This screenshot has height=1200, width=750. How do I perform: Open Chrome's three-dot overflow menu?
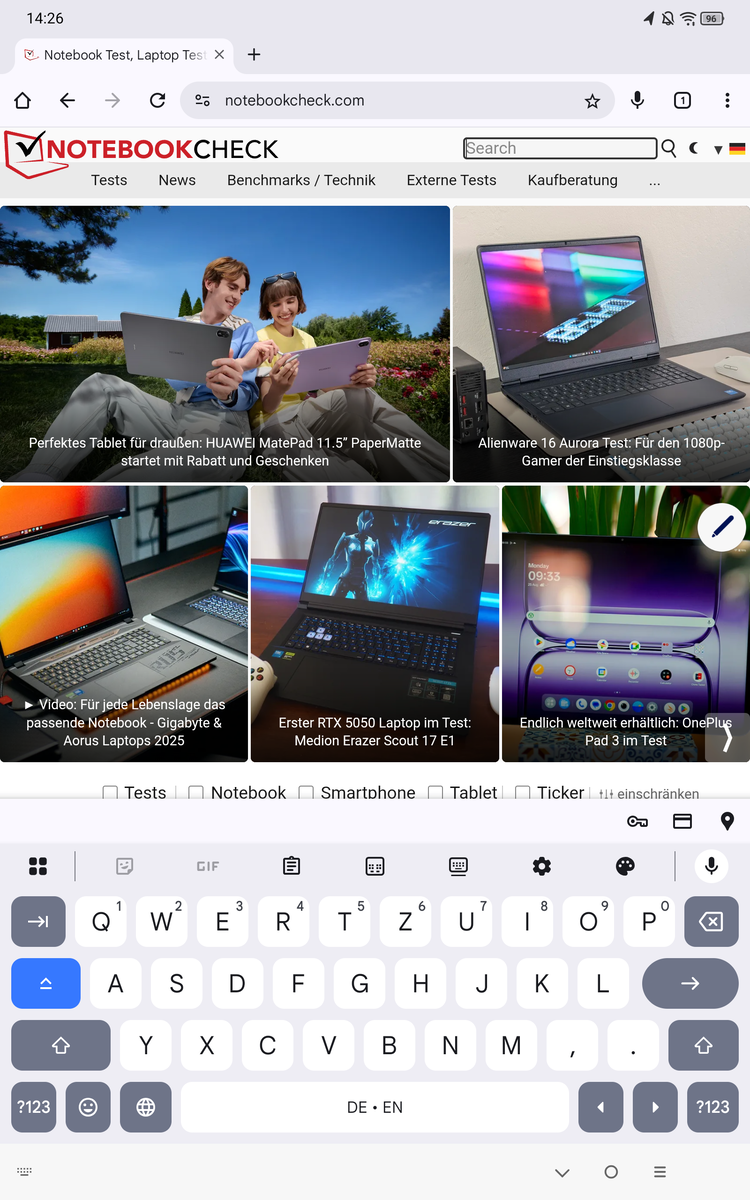(727, 100)
